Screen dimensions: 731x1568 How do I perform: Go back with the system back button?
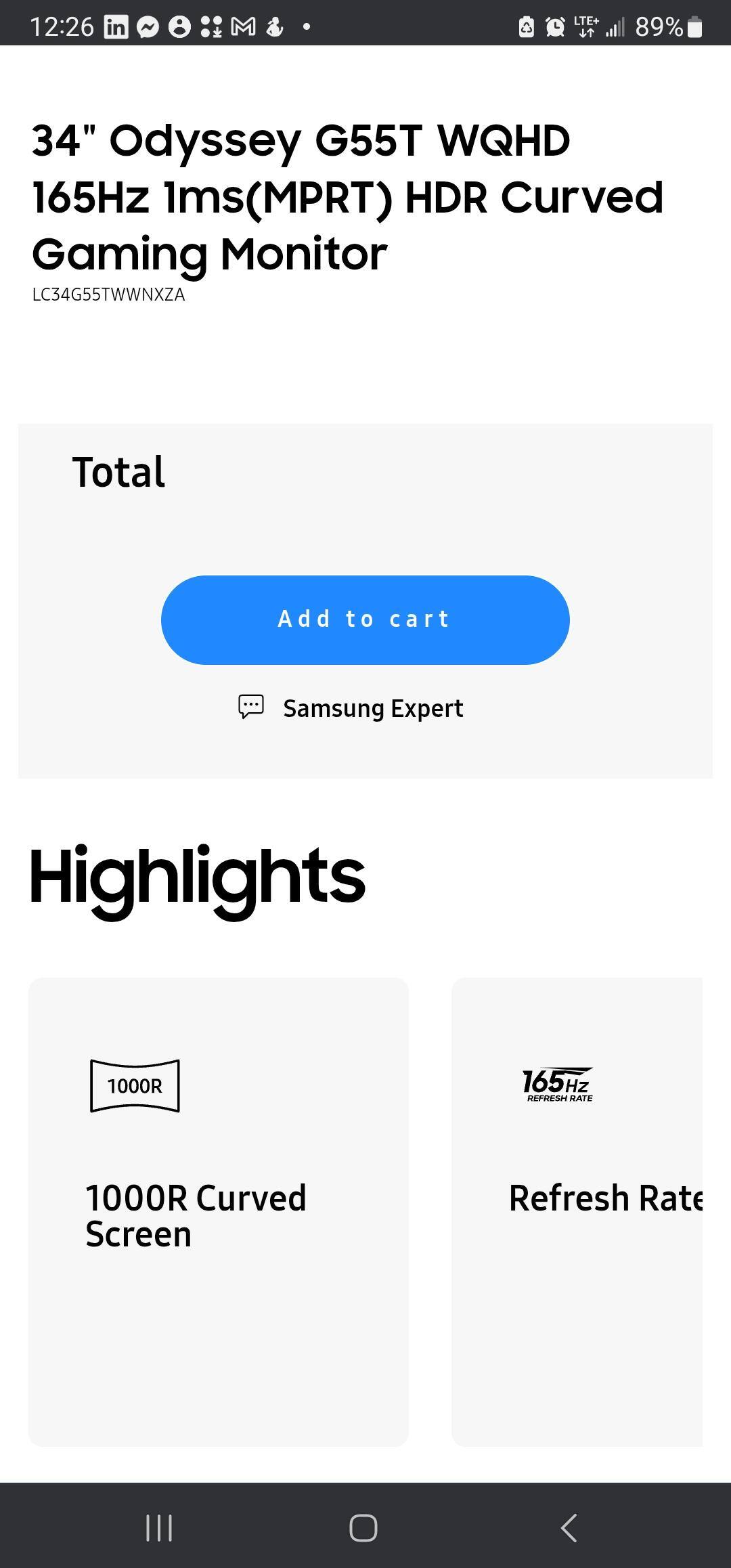(569, 1527)
